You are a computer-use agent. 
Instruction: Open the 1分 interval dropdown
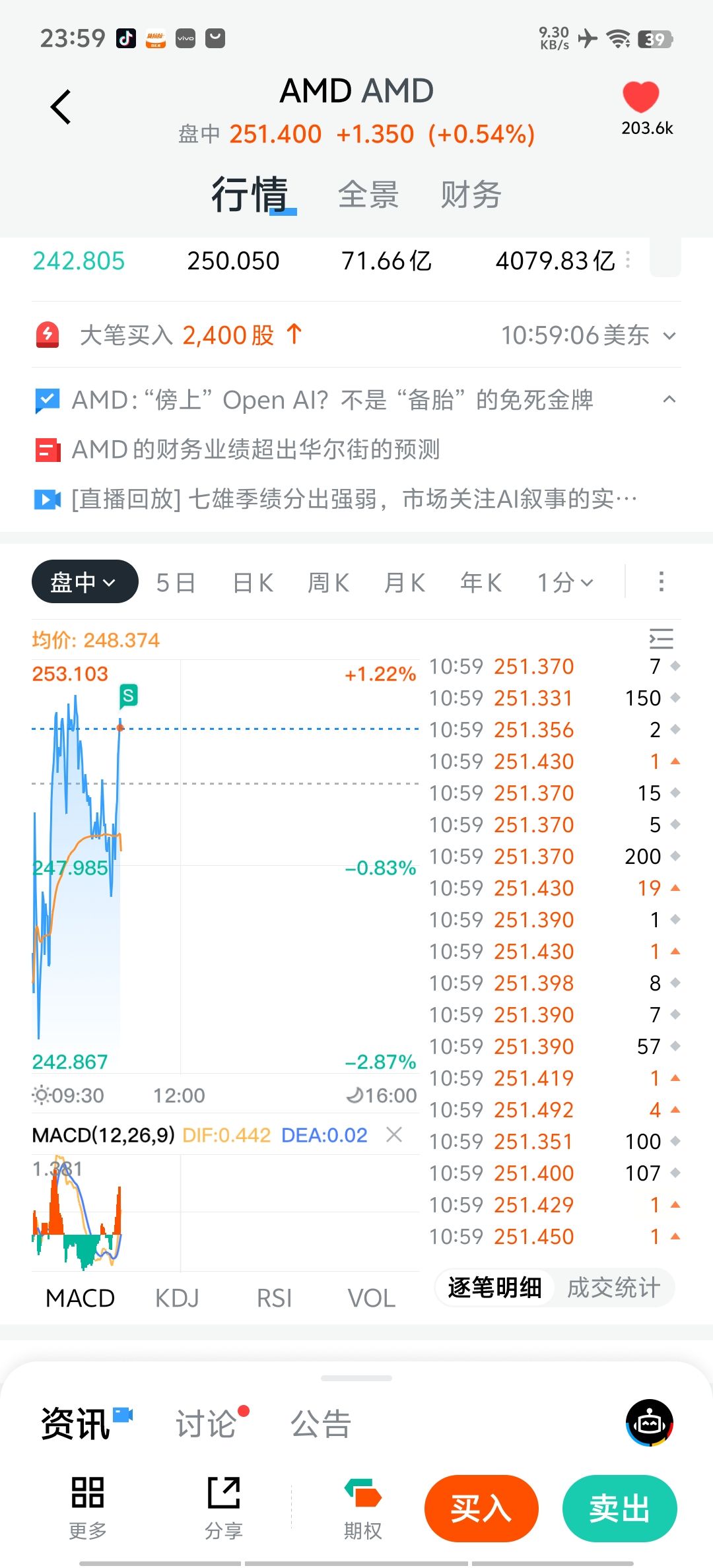coord(565,583)
